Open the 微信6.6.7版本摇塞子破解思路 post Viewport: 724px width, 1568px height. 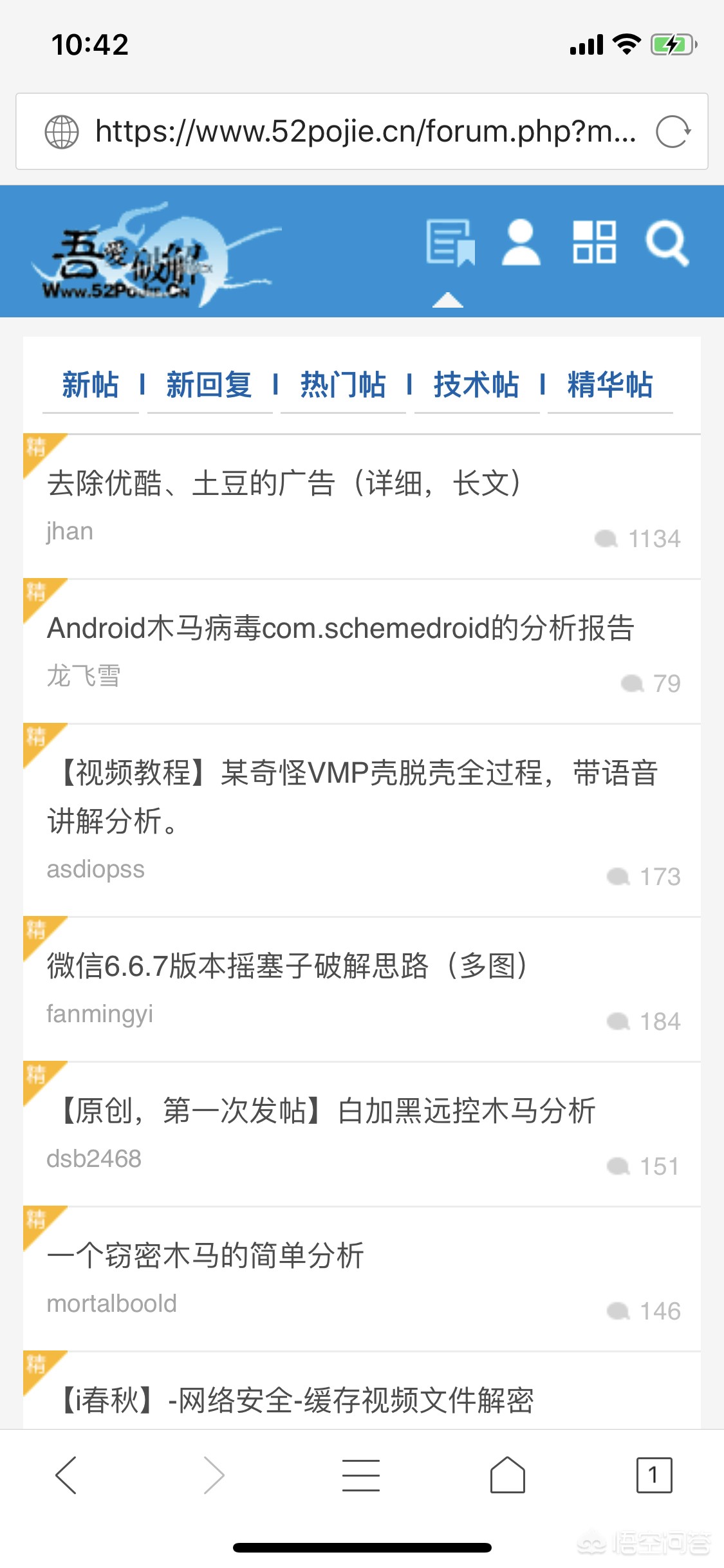point(287,967)
